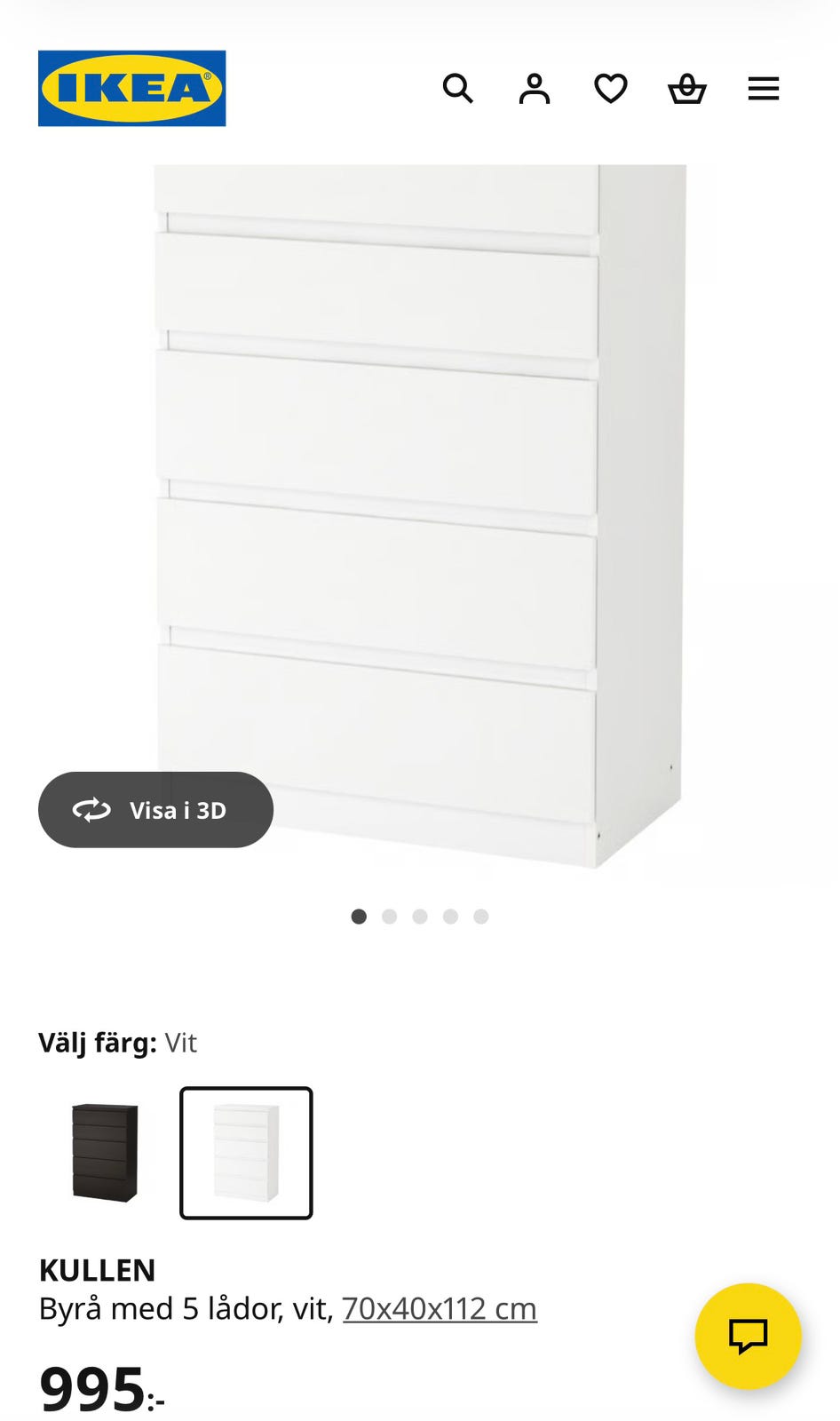Image resolution: width=840 pixels, height=1421 pixels.
Task: Open the search function
Action: tap(458, 88)
